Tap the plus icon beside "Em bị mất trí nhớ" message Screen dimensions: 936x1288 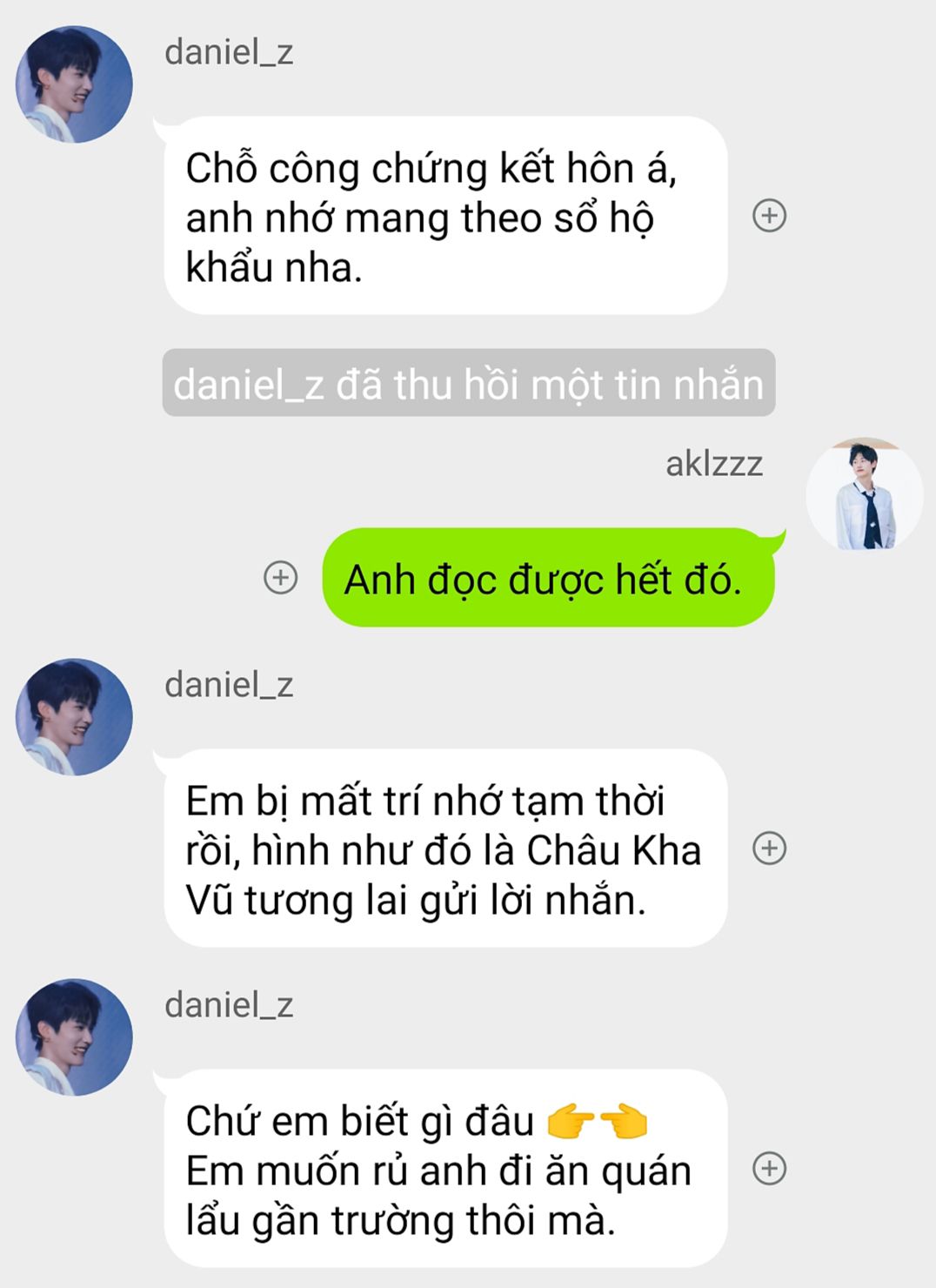769,848
